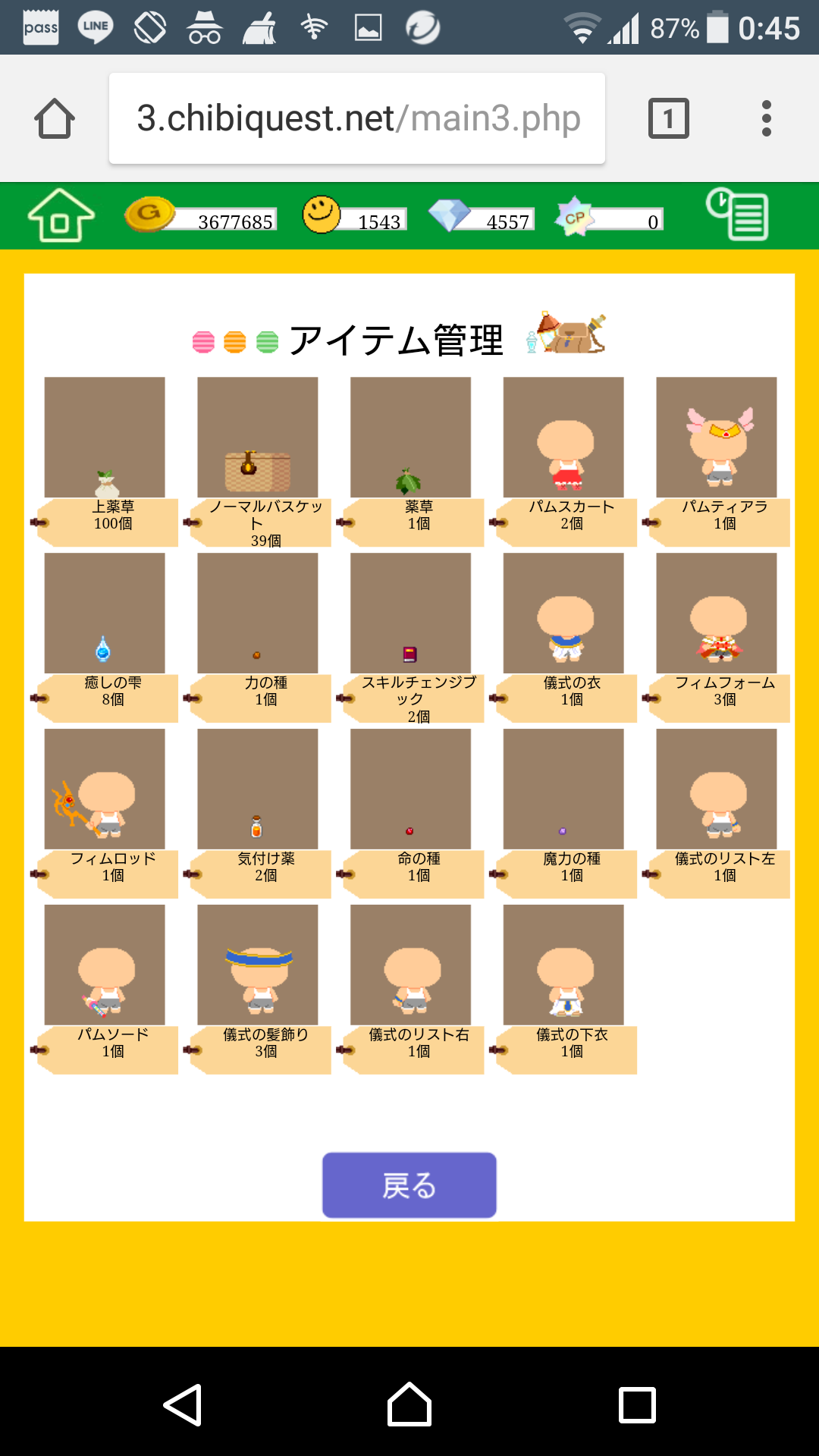Pick the 力の種 item tile

click(258, 613)
